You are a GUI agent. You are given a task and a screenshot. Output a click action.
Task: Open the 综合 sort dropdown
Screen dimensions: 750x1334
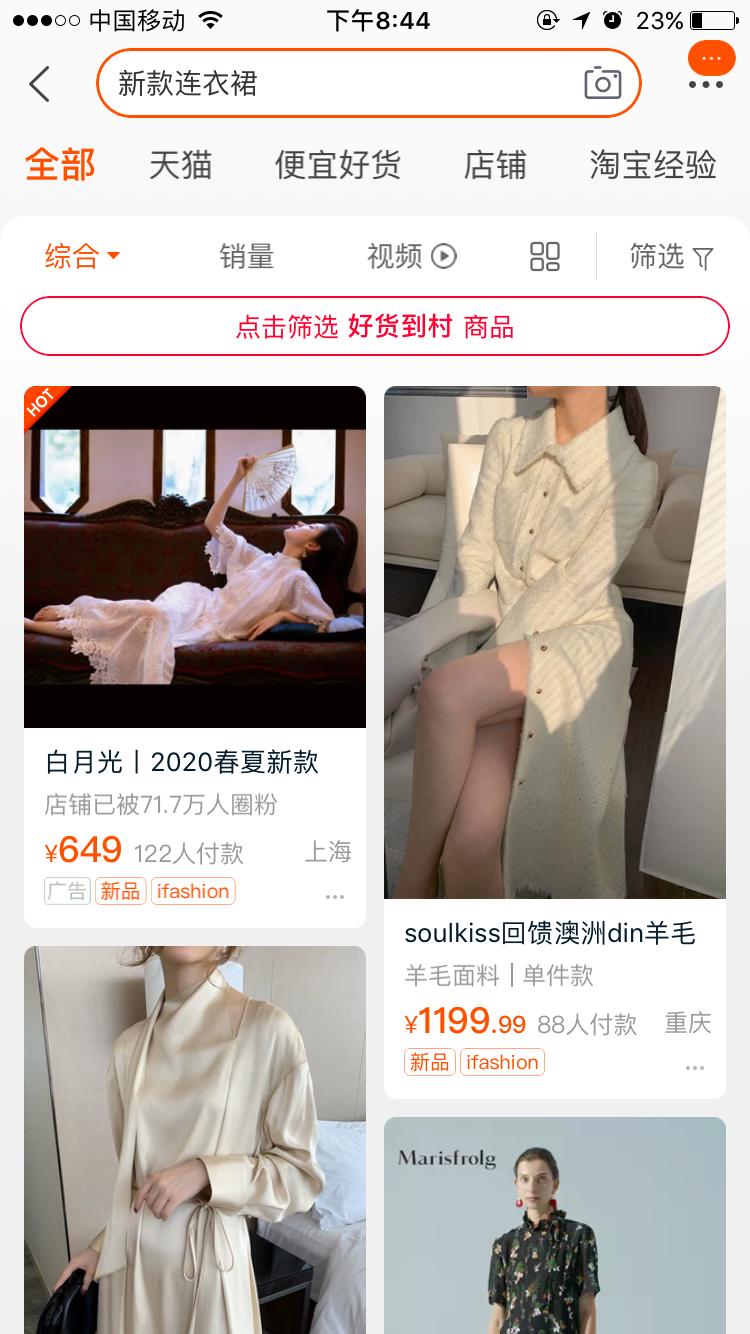click(81, 257)
